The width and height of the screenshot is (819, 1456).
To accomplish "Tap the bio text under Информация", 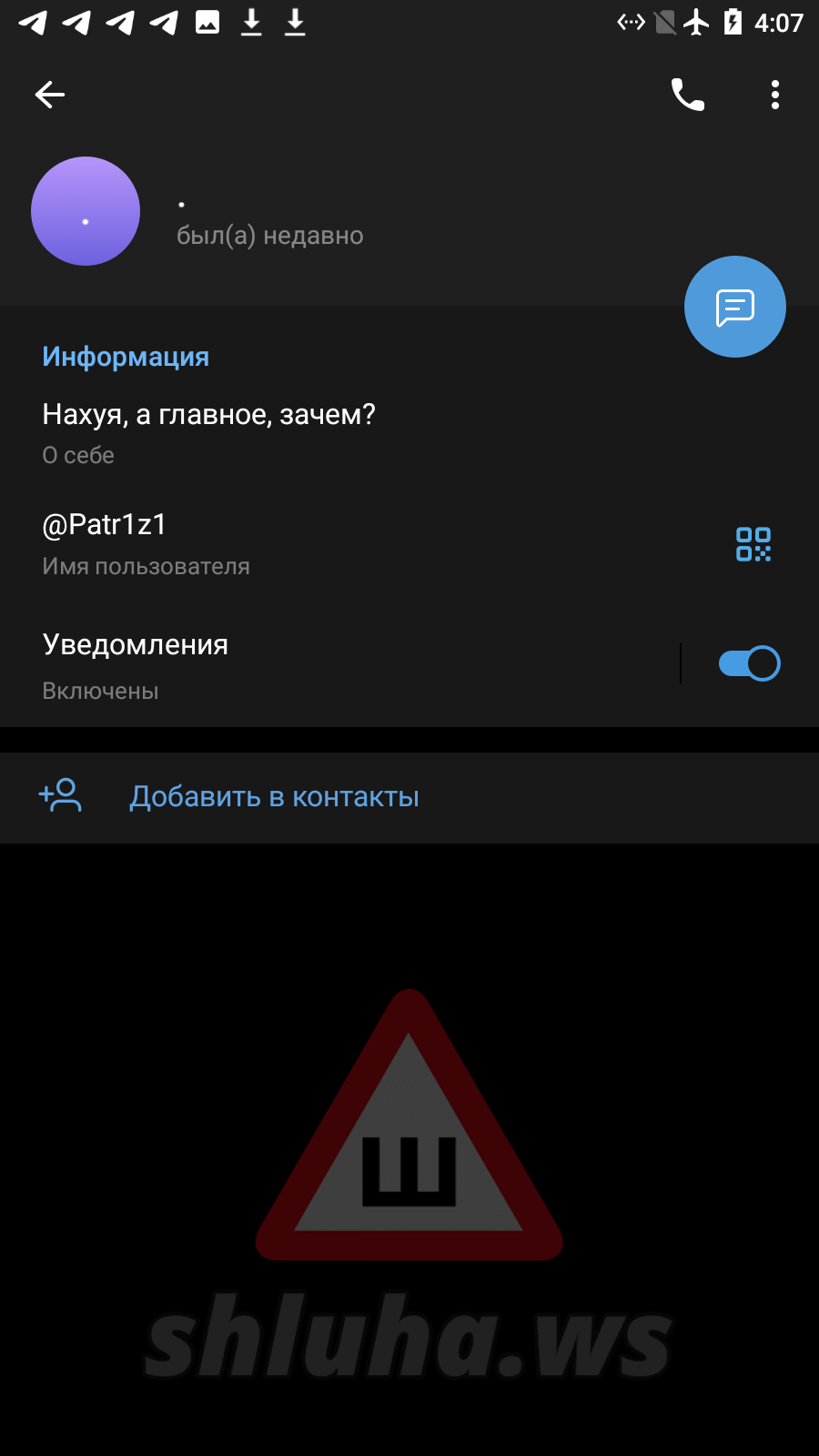I will coord(208,415).
